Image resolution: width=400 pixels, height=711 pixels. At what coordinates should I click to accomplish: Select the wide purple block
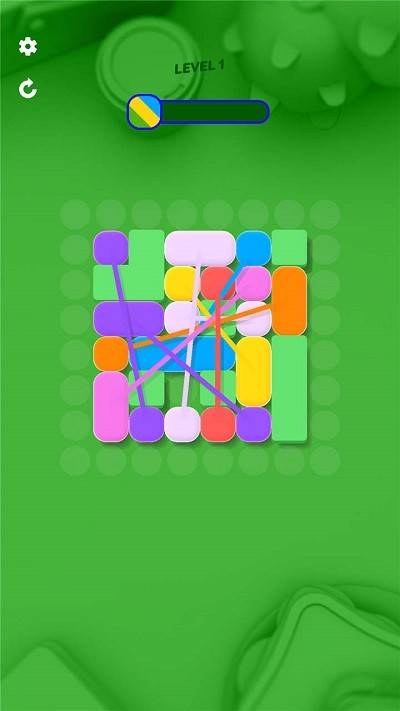point(128,319)
